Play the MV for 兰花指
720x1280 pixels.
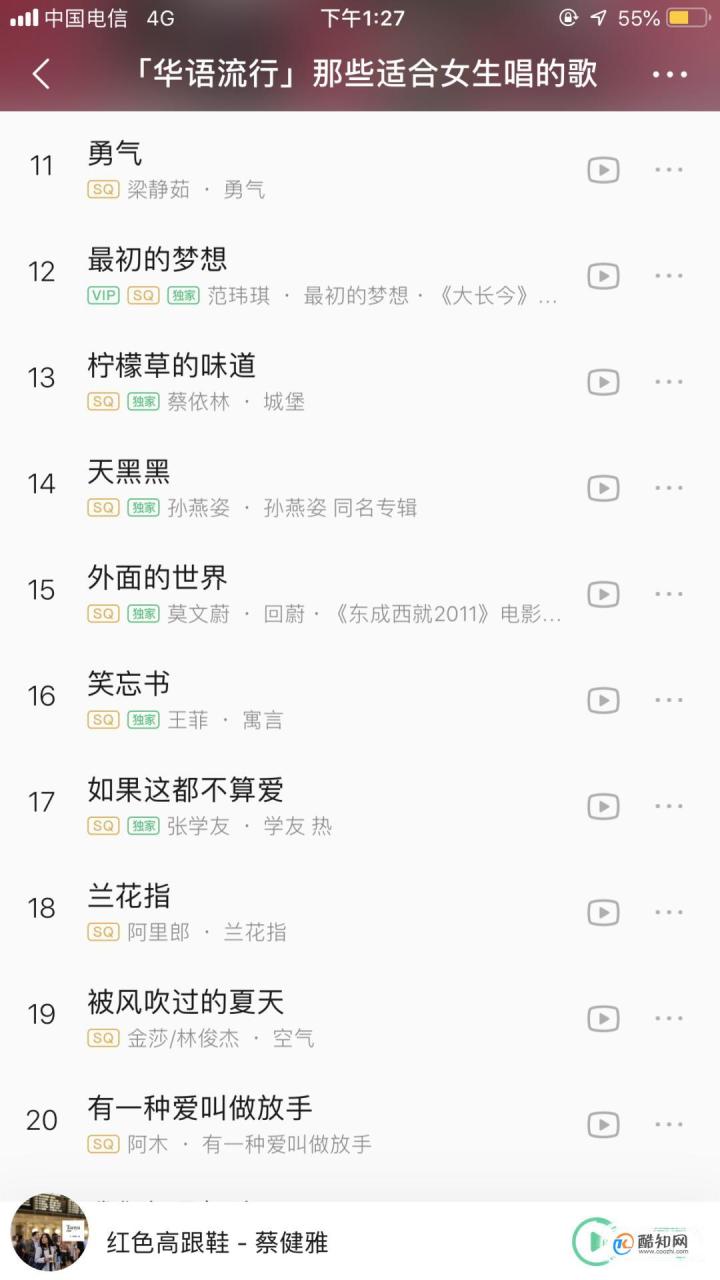click(x=603, y=912)
